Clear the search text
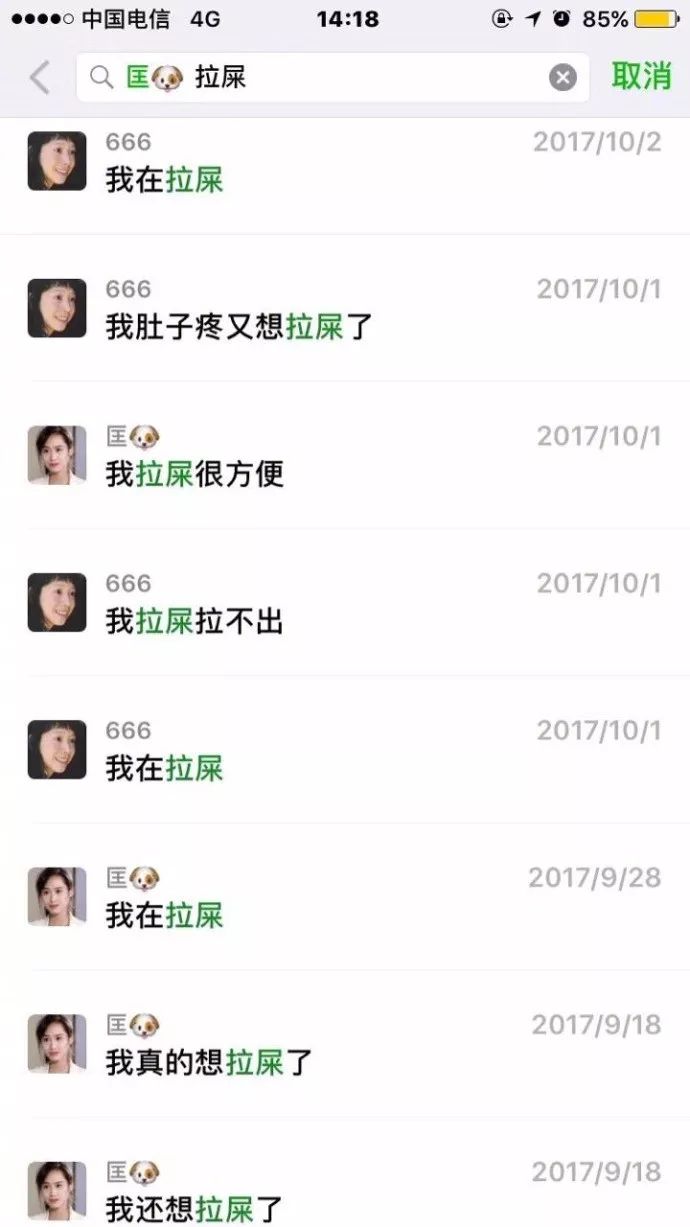690x1227 pixels. (x=563, y=77)
